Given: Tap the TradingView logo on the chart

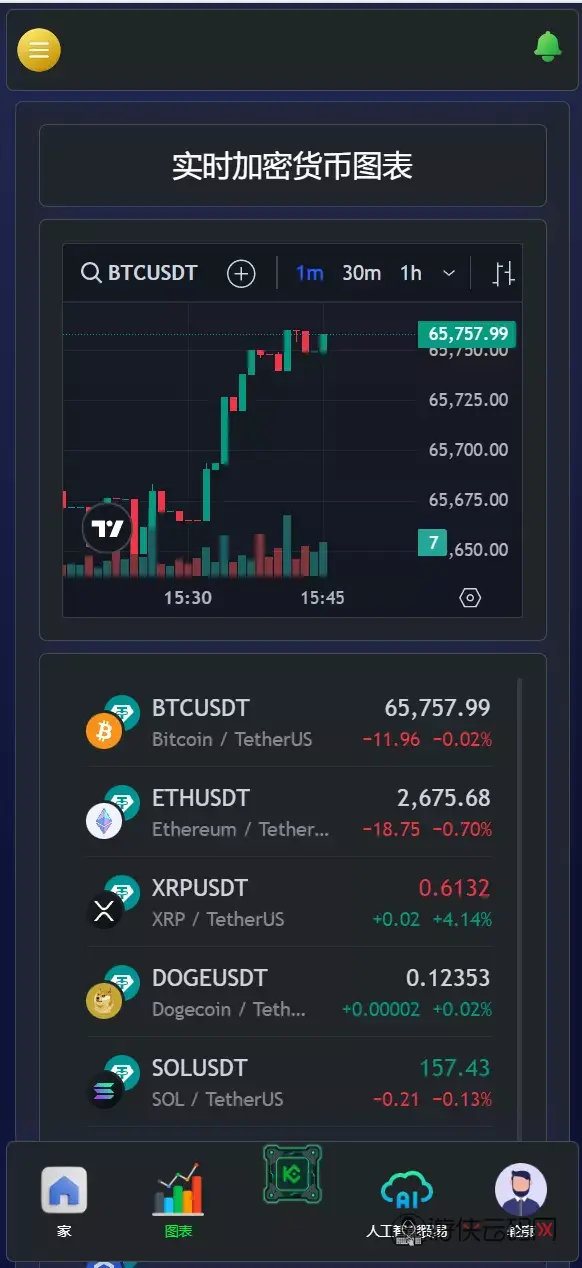Looking at the screenshot, I should point(106,528).
